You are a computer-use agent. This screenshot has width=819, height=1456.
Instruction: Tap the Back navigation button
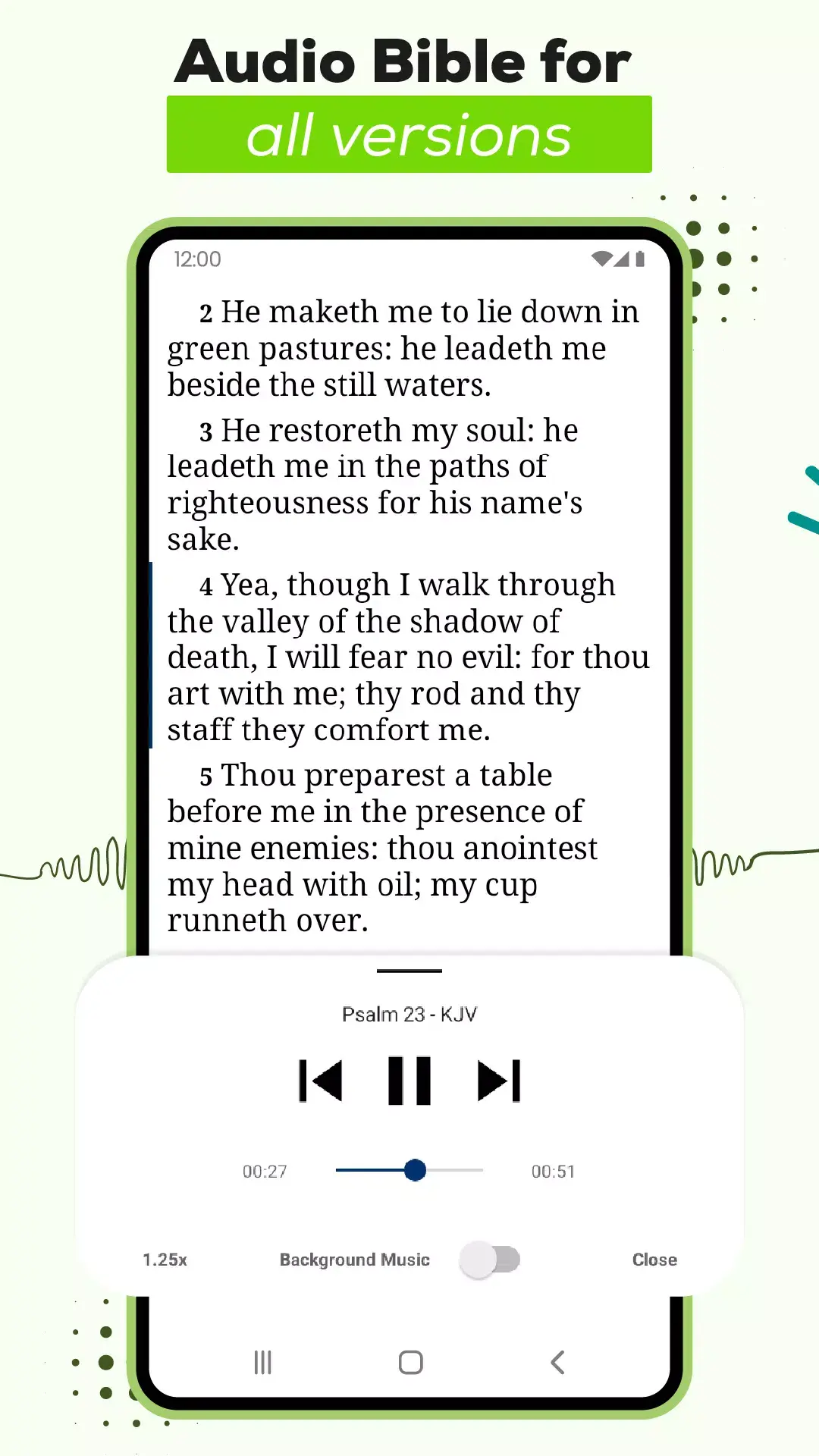click(x=558, y=1362)
